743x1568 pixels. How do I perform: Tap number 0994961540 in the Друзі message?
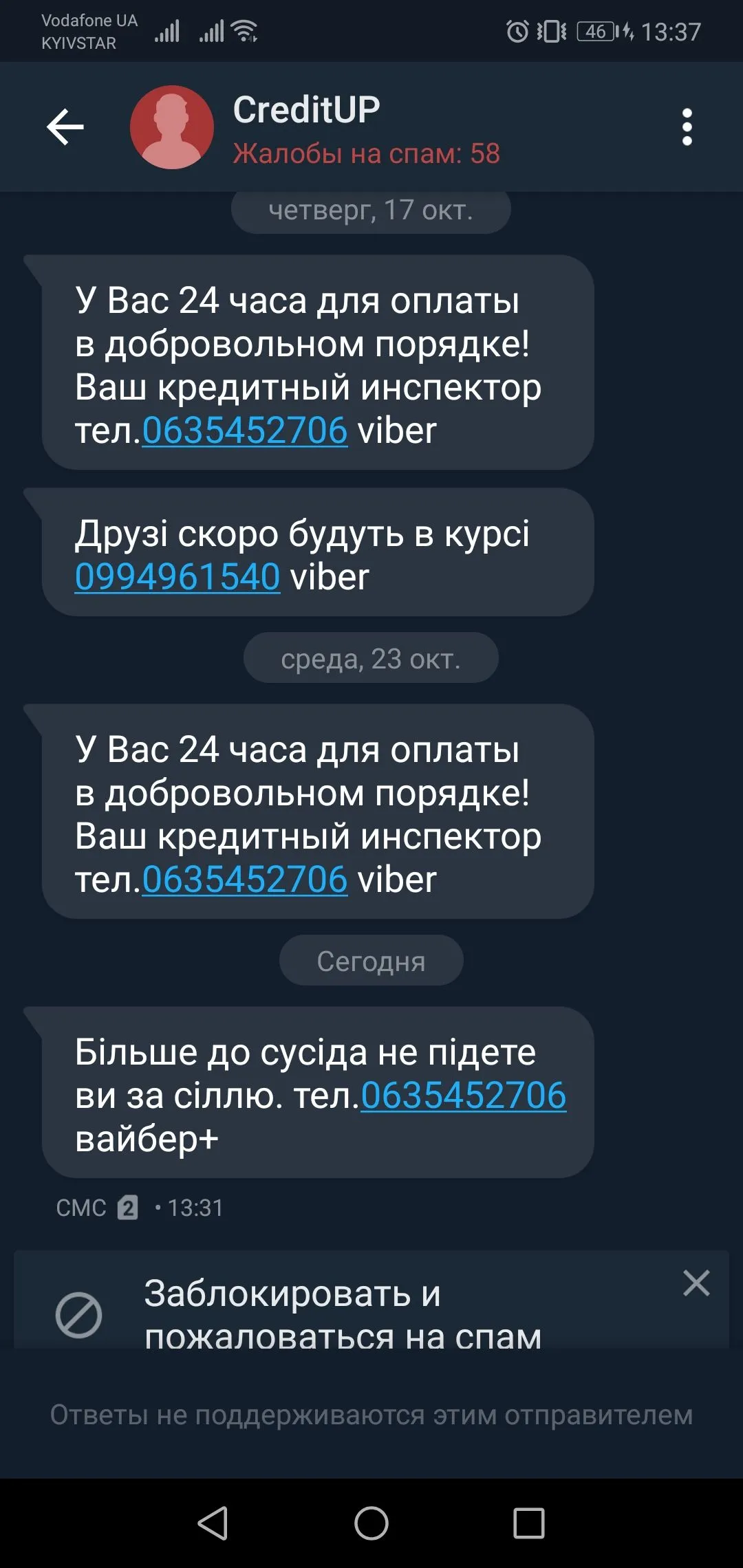tap(177, 577)
